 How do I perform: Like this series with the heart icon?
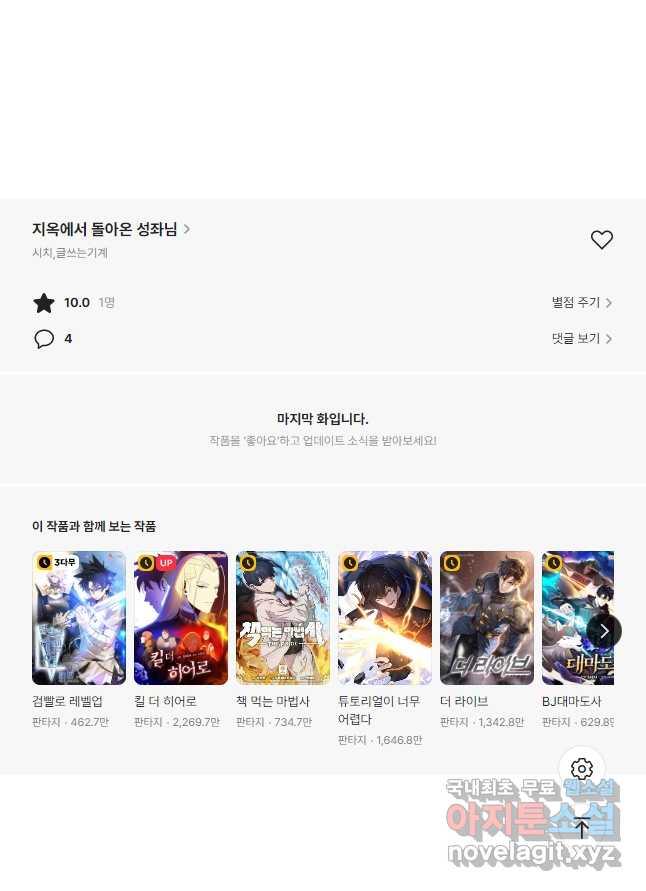(x=601, y=240)
